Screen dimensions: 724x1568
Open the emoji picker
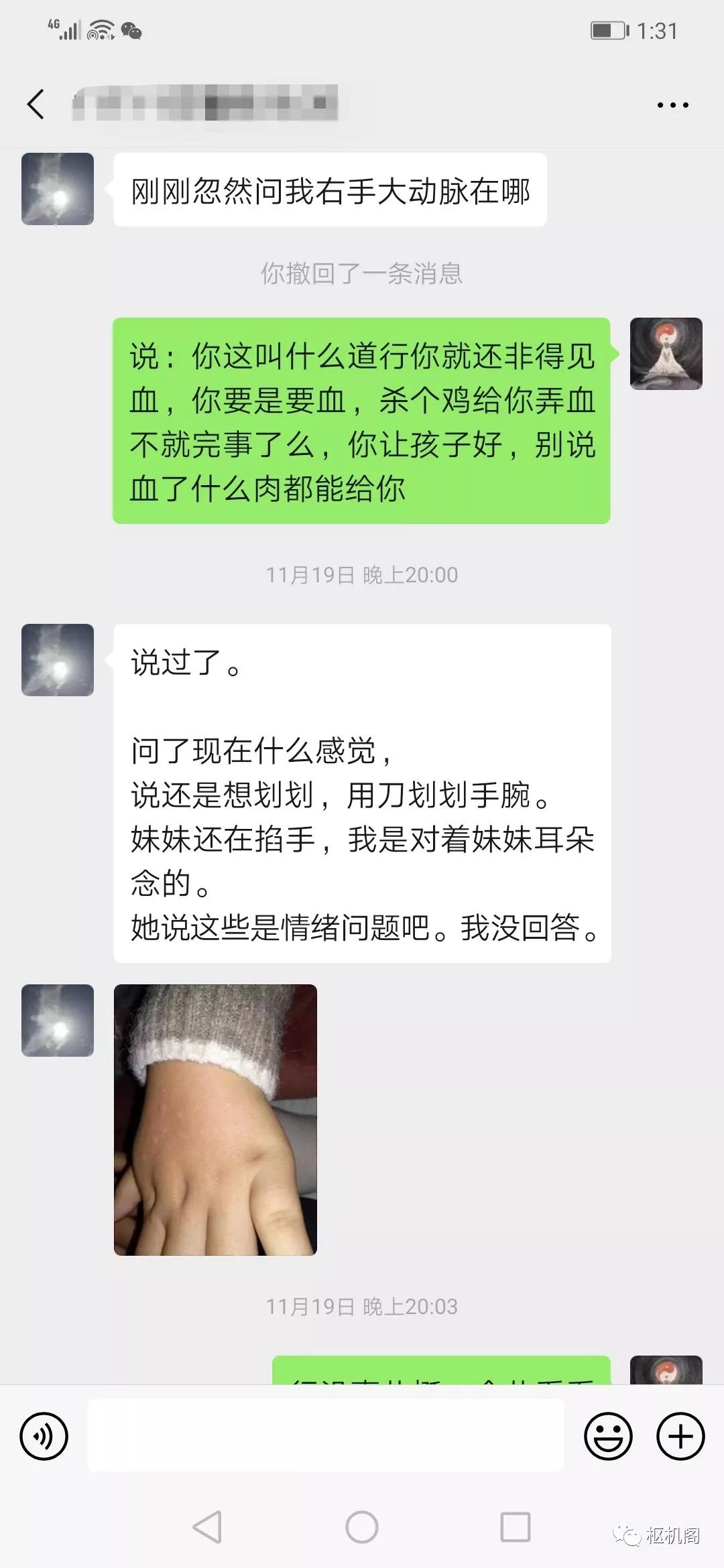point(608,1436)
